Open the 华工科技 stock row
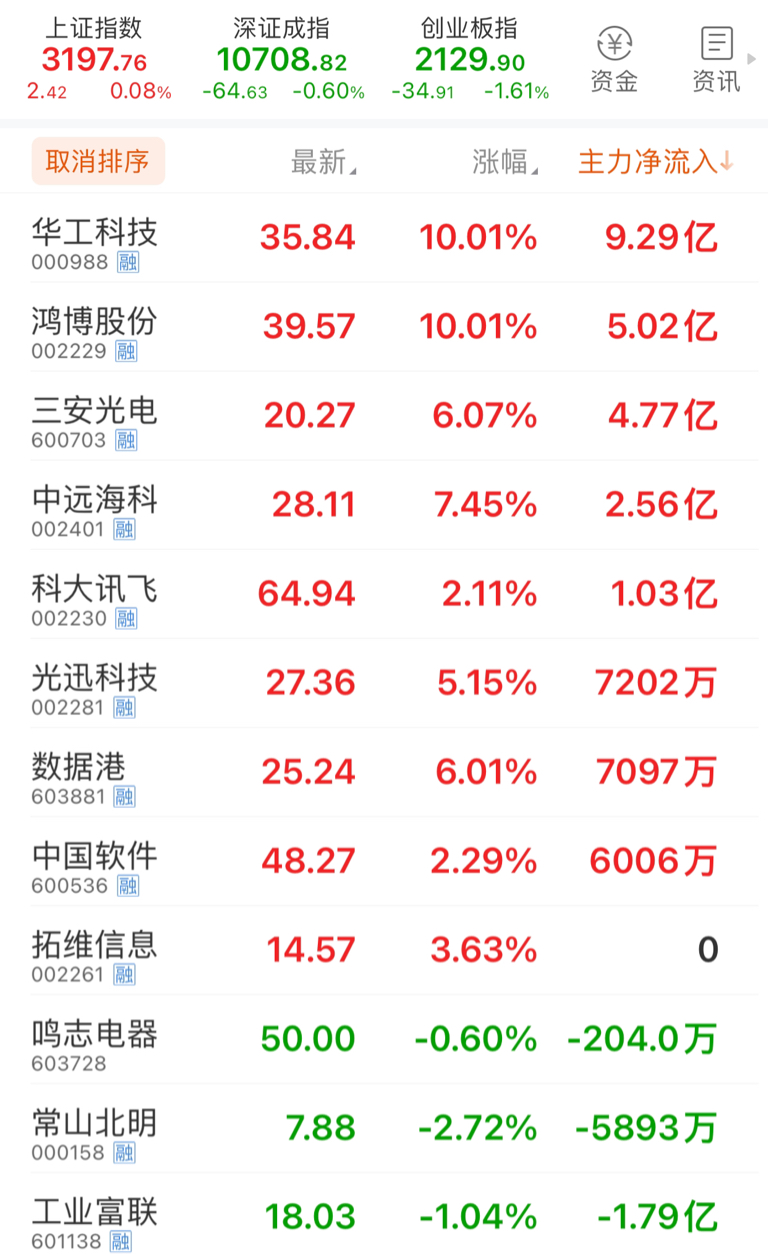Screen dimensions: 768x1254 tap(384, 238)
